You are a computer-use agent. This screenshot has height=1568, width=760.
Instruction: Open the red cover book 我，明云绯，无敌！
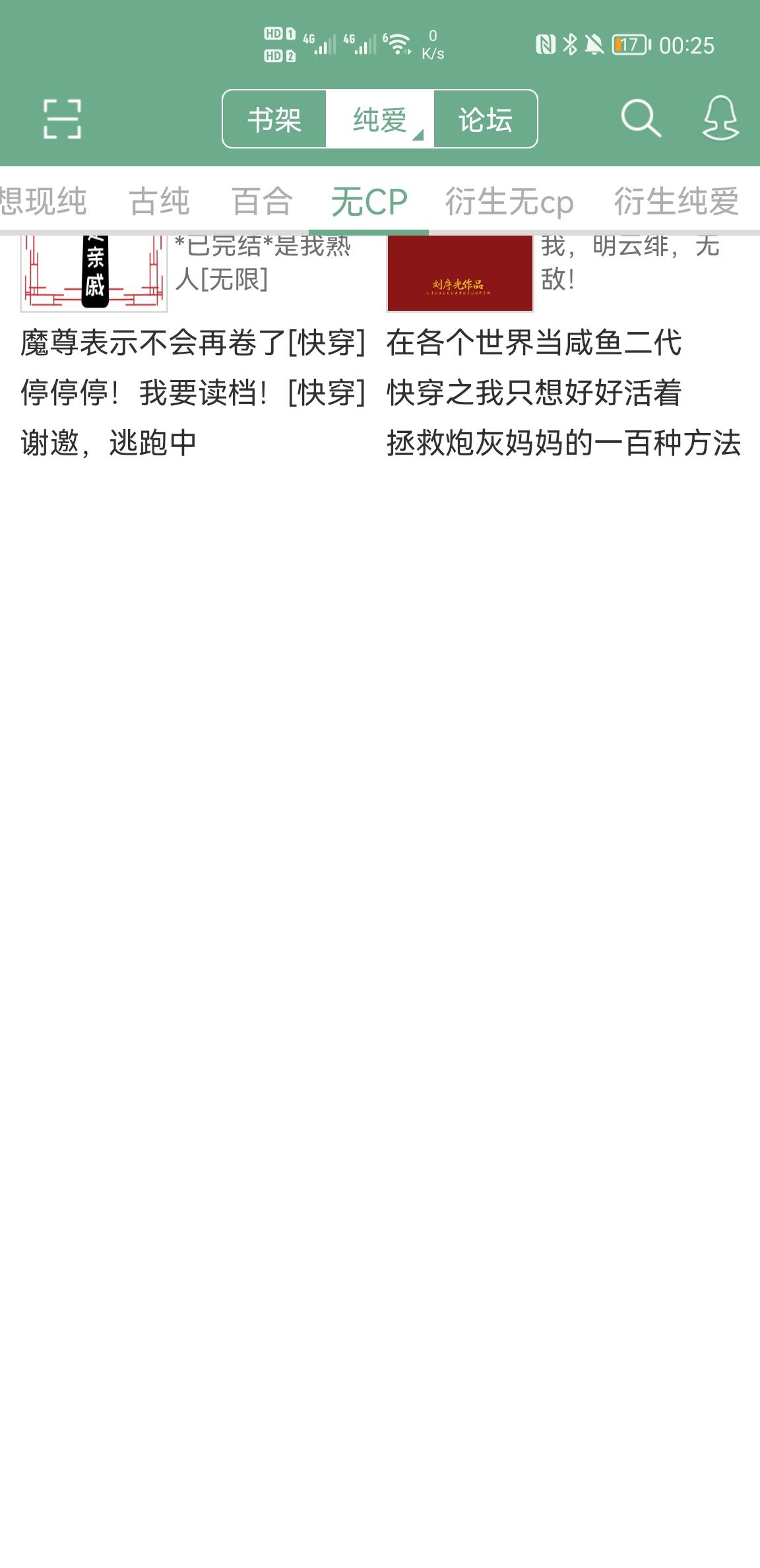coord(460,273)
